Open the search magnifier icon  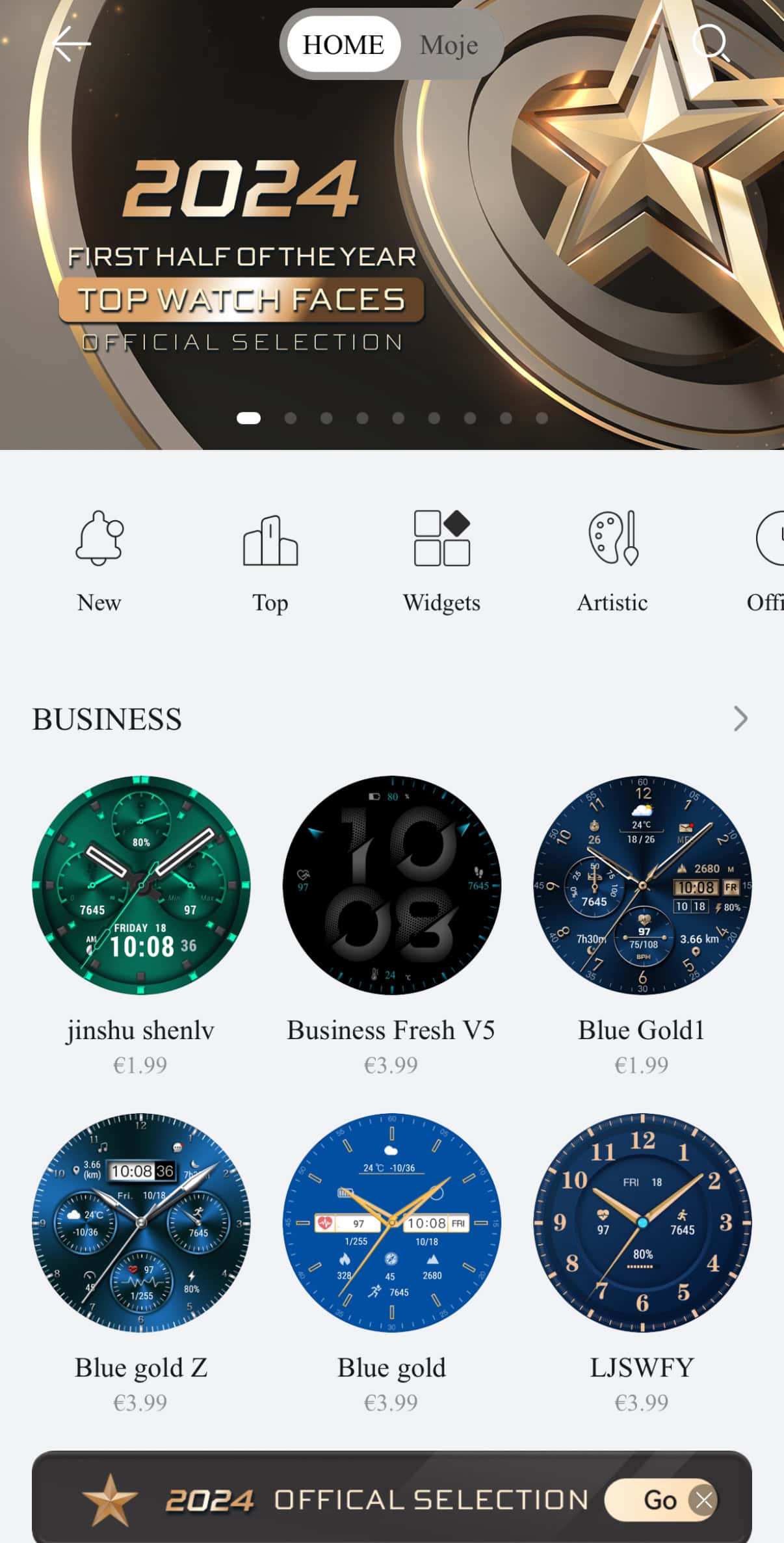[710, 44]
